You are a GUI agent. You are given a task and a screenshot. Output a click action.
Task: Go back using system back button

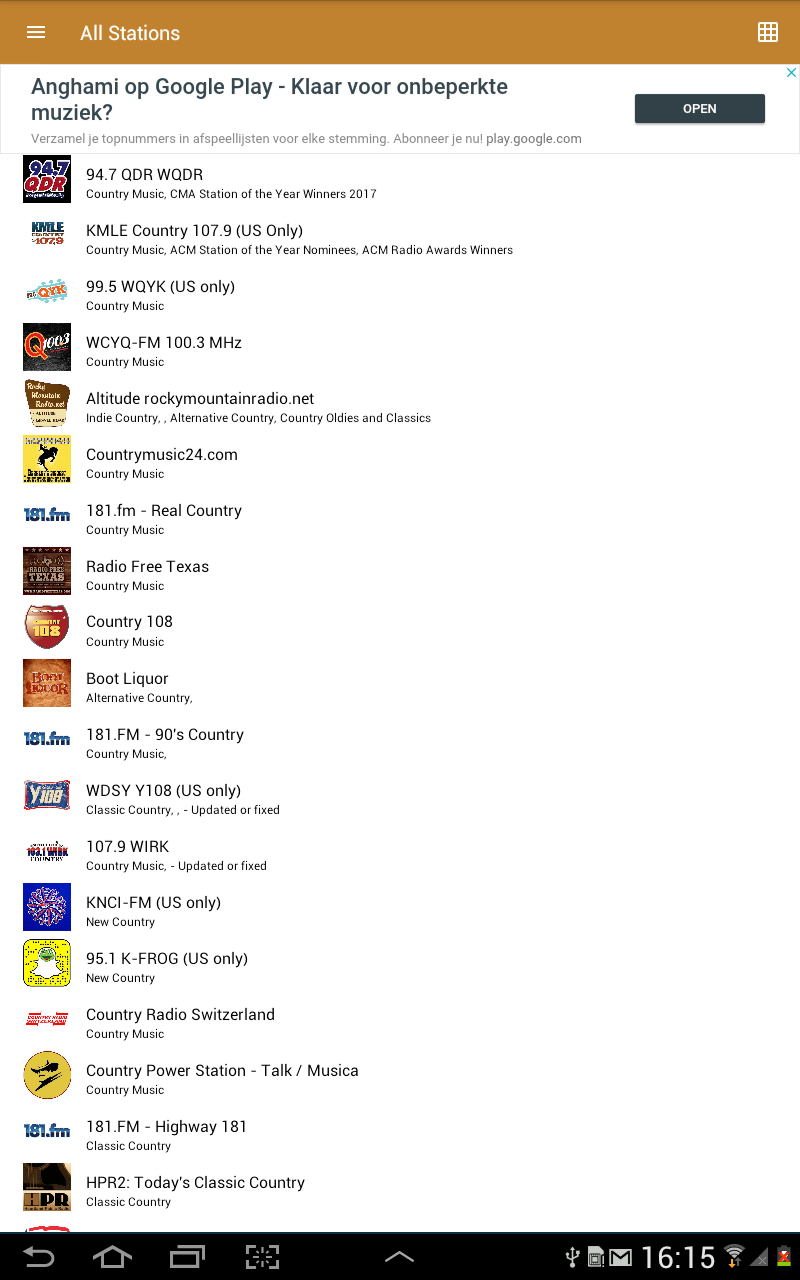pyautogui.click(x=38, y=1257)
